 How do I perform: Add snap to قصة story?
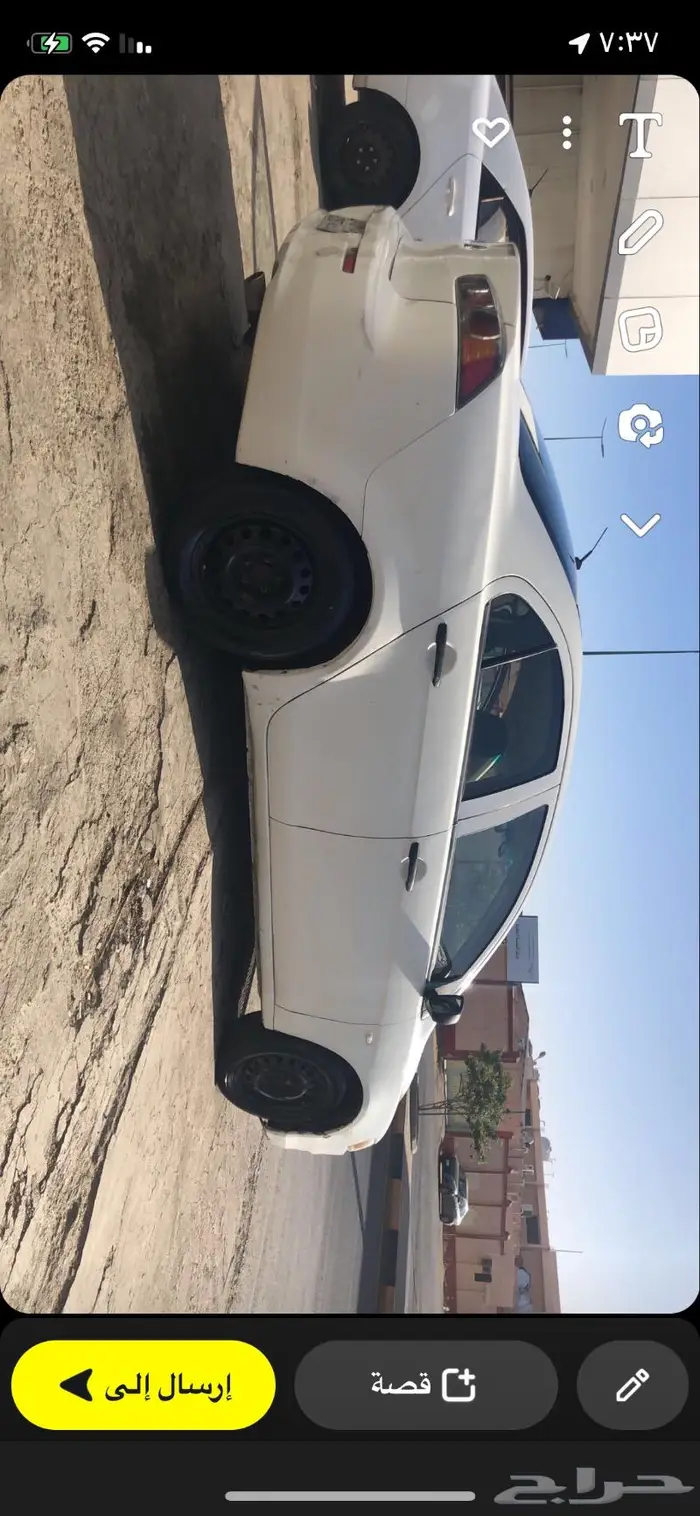tap(425, 1385)
